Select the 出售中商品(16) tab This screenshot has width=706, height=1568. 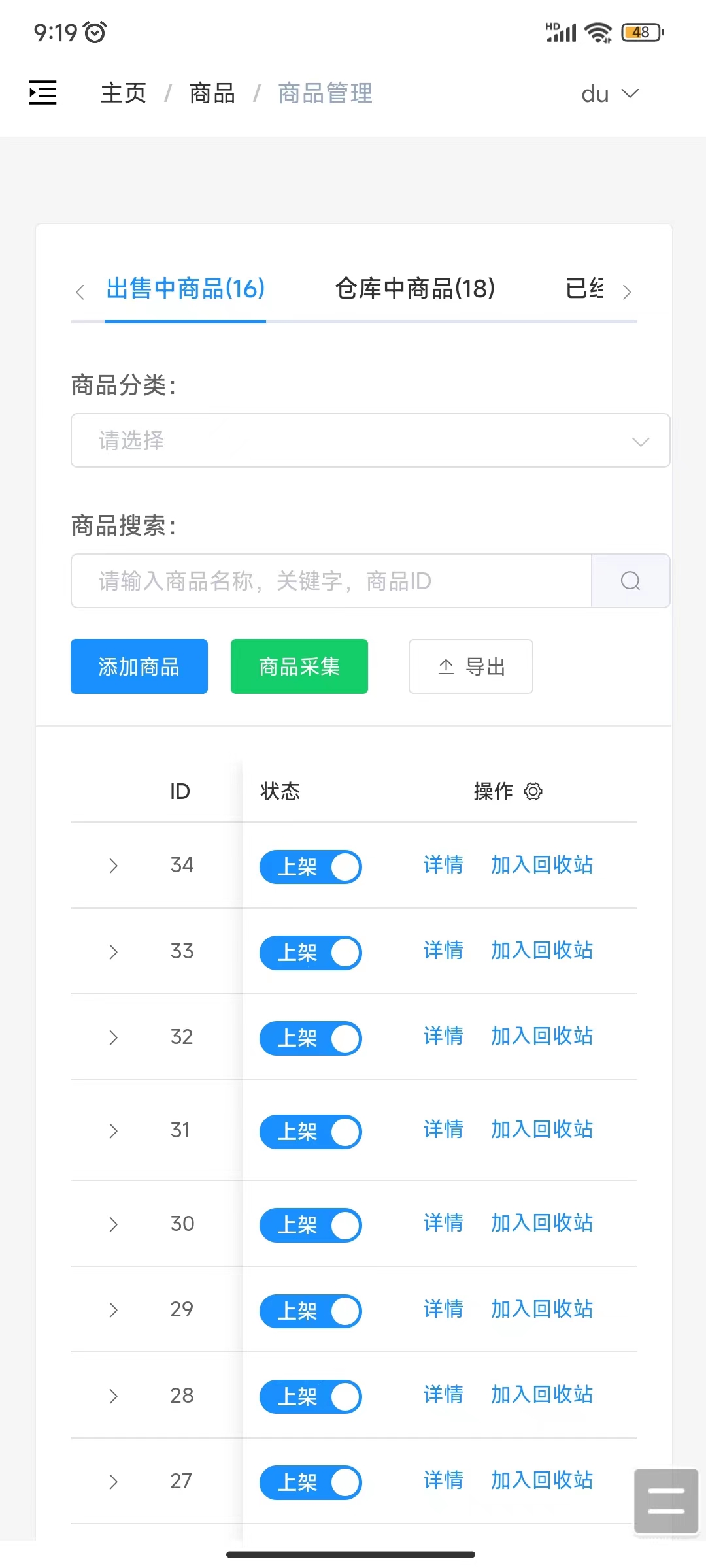click(185, 288)
